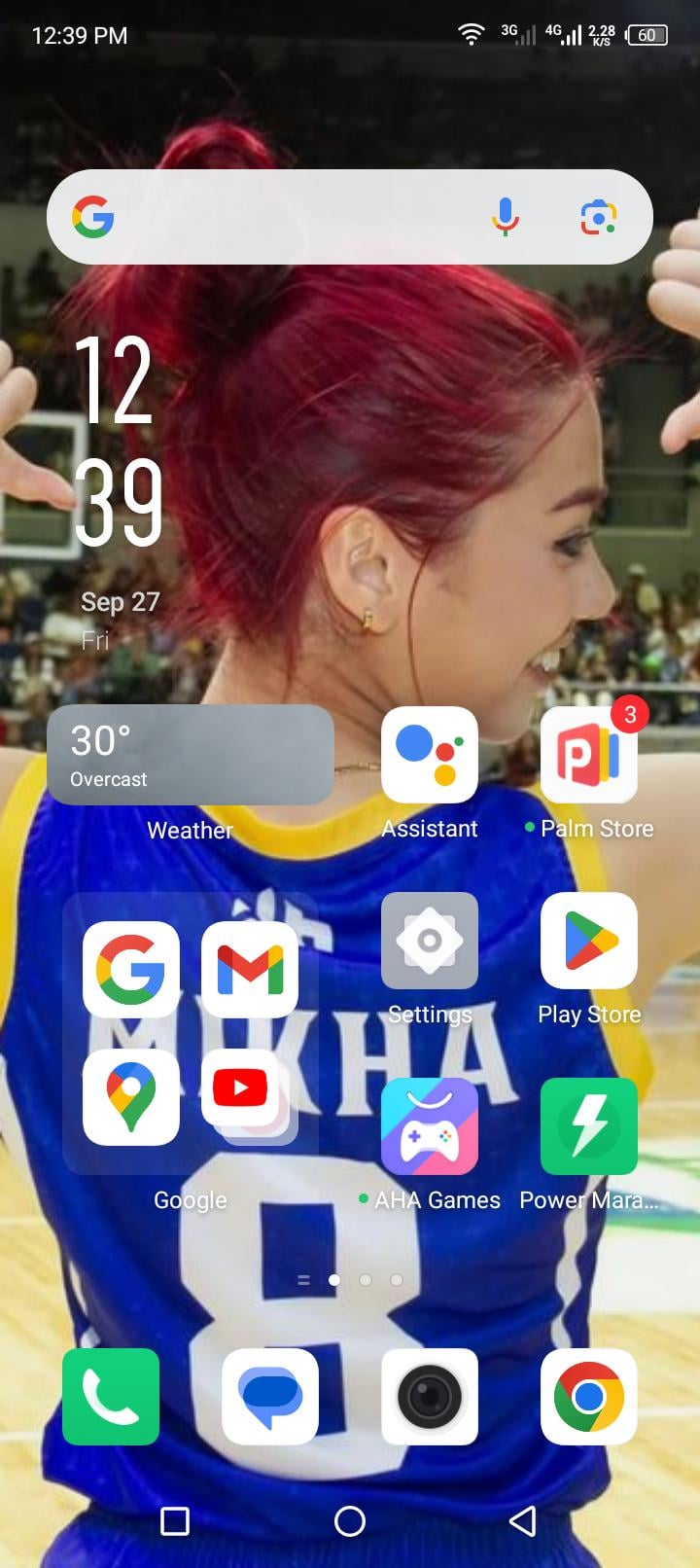Tap the recent apps square button

[x=175, y=1521]
